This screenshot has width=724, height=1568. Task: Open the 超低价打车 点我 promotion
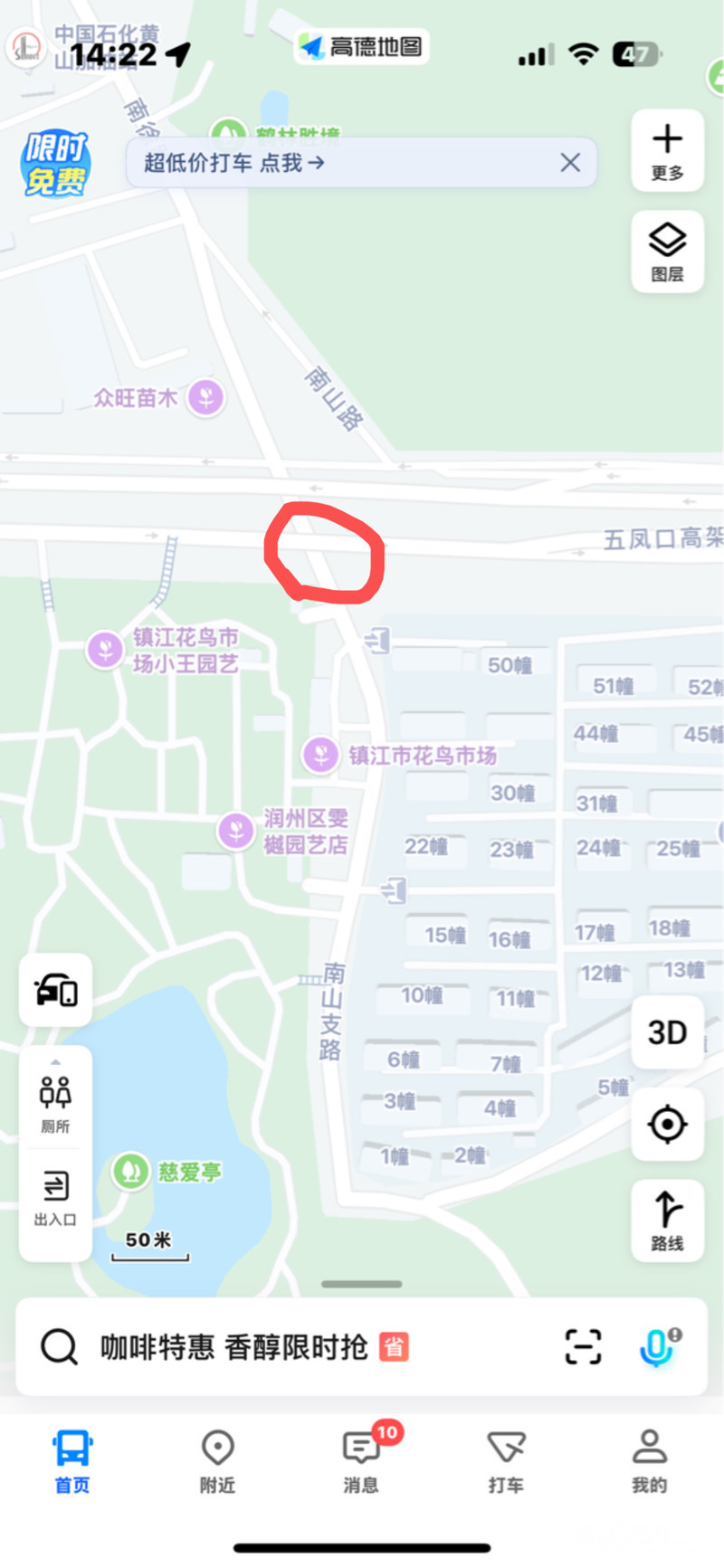coord(235,163)
